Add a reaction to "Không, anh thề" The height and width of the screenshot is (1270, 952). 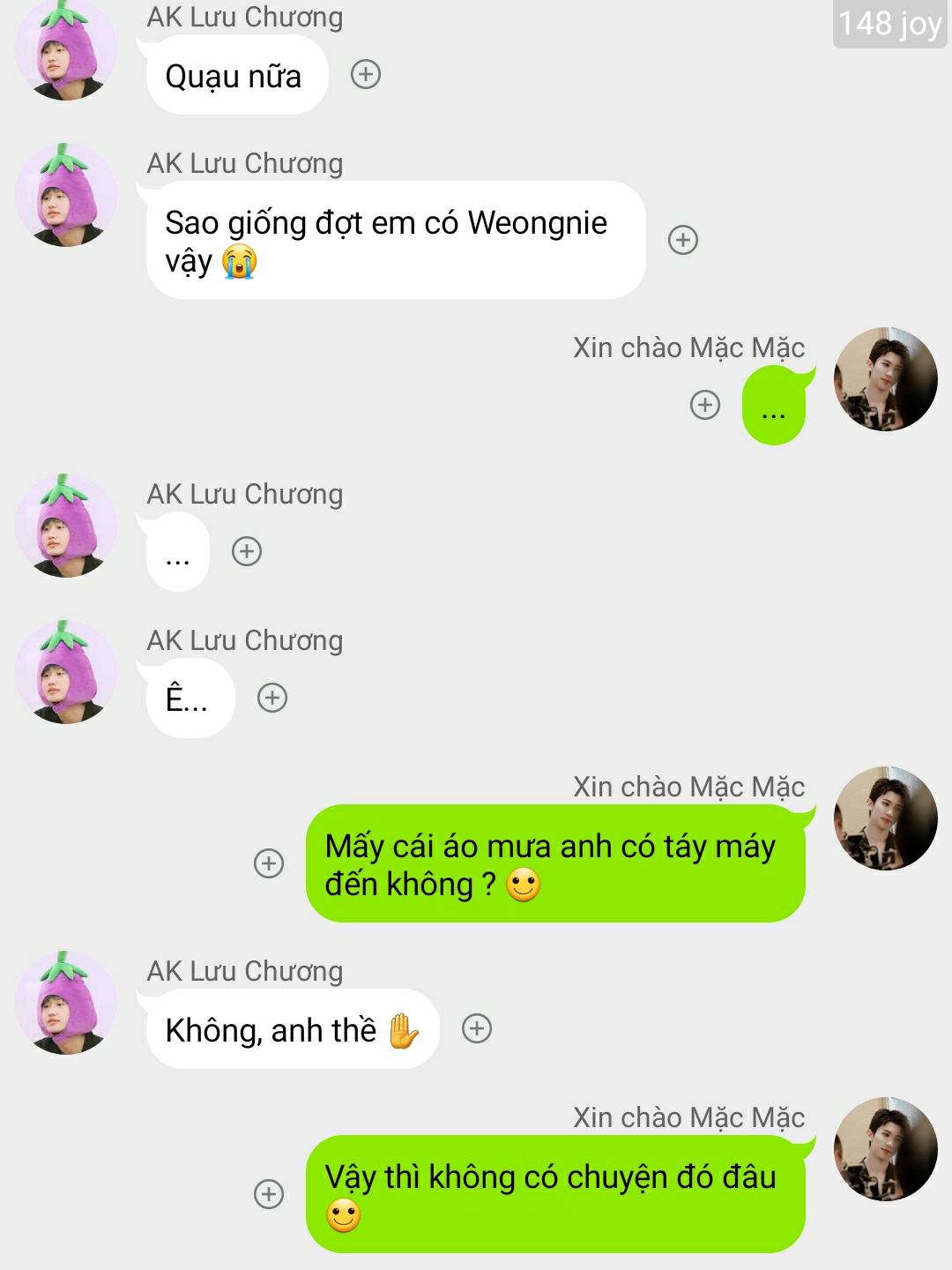click(477, 1028)
